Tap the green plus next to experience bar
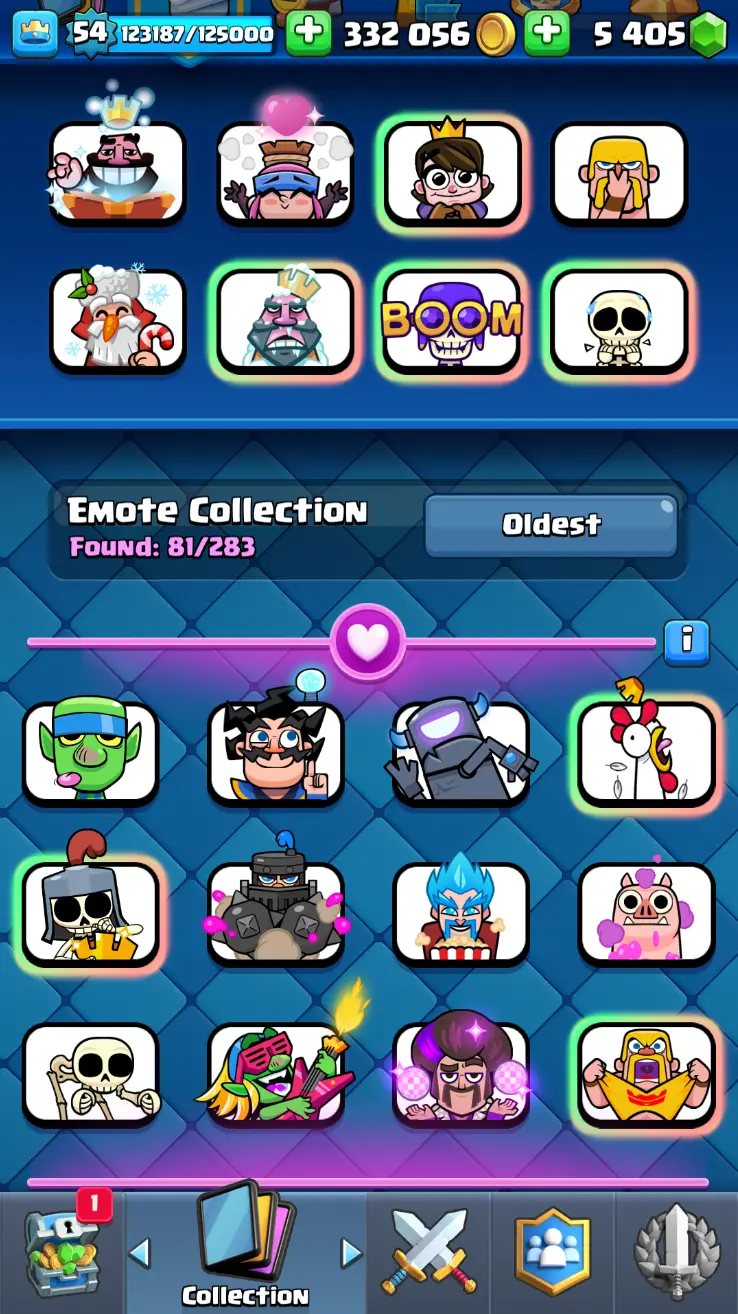738x1314 pixels. pyautogui.click(x=308, y=34)
